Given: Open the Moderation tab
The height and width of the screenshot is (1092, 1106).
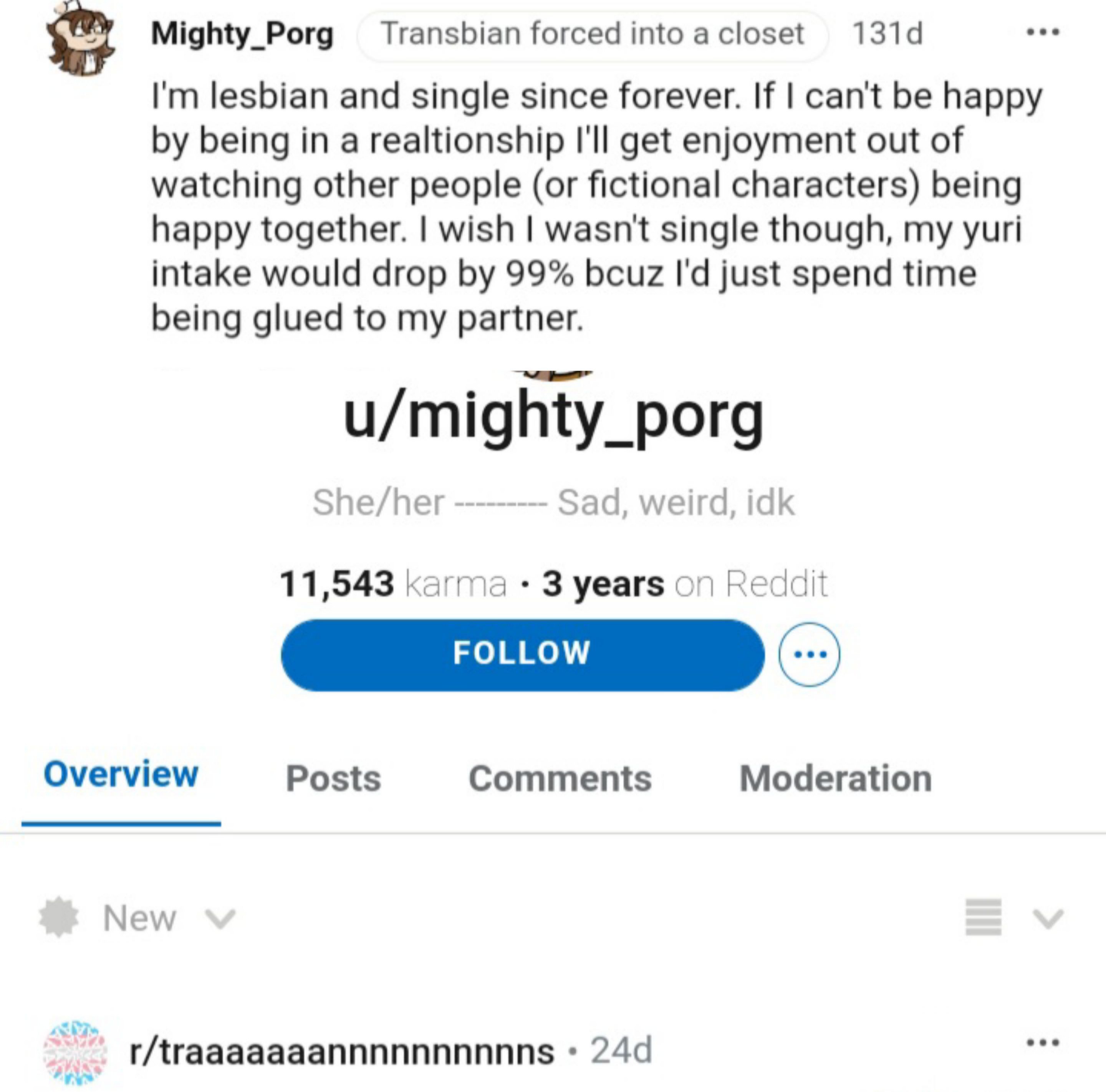Looking at the screenshot, I should click(835, 778).
